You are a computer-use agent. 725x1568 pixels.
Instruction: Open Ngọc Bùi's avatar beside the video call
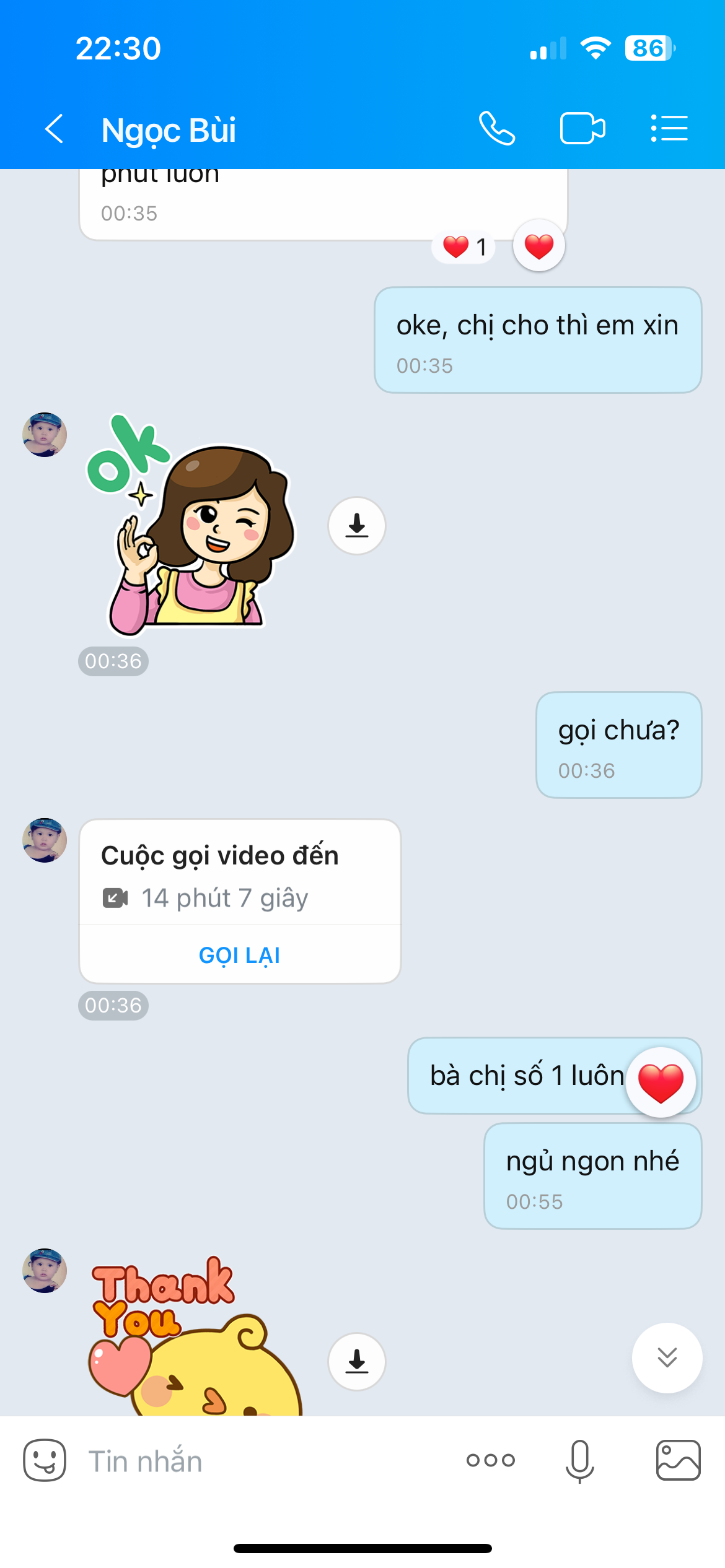(45, 840)
